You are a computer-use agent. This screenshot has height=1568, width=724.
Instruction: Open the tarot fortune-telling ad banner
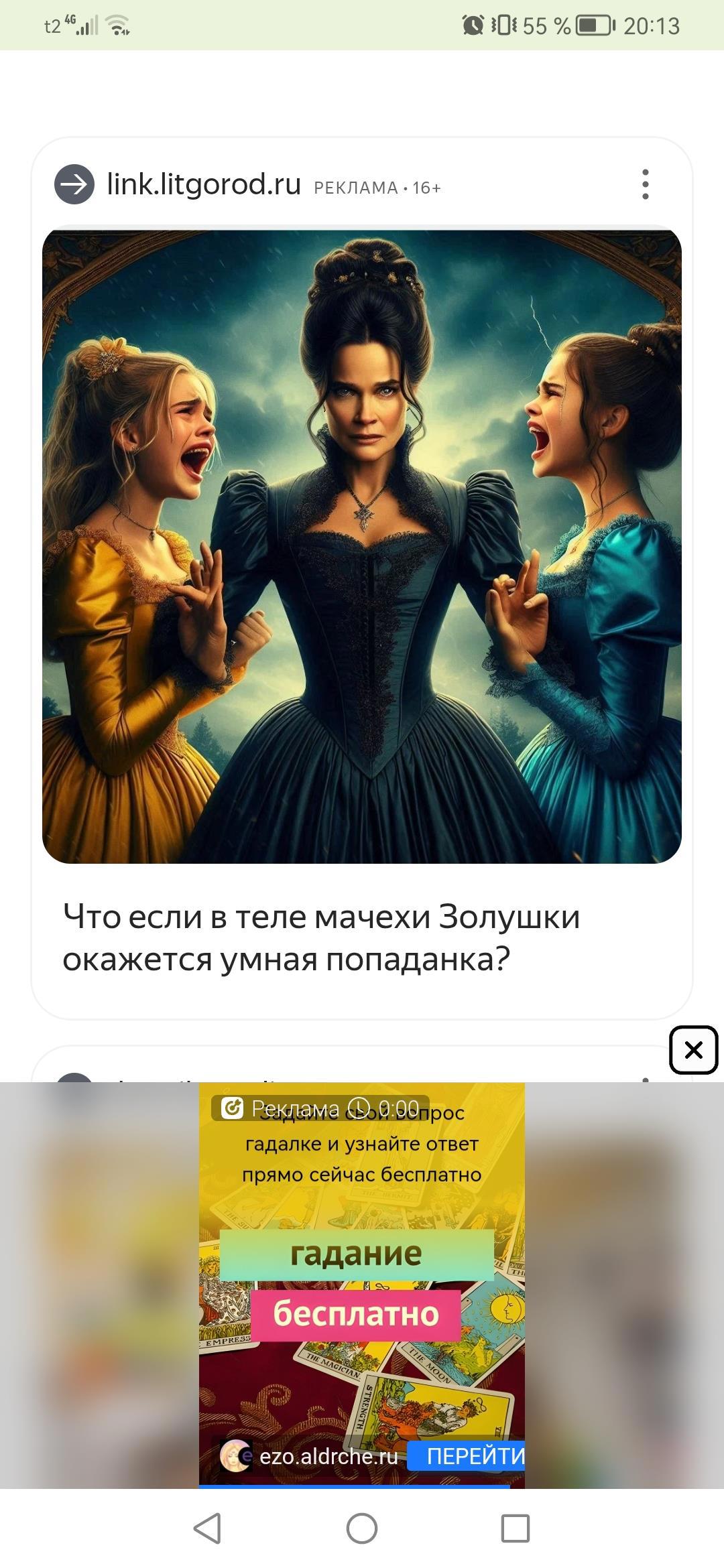tap(362, 1273)
